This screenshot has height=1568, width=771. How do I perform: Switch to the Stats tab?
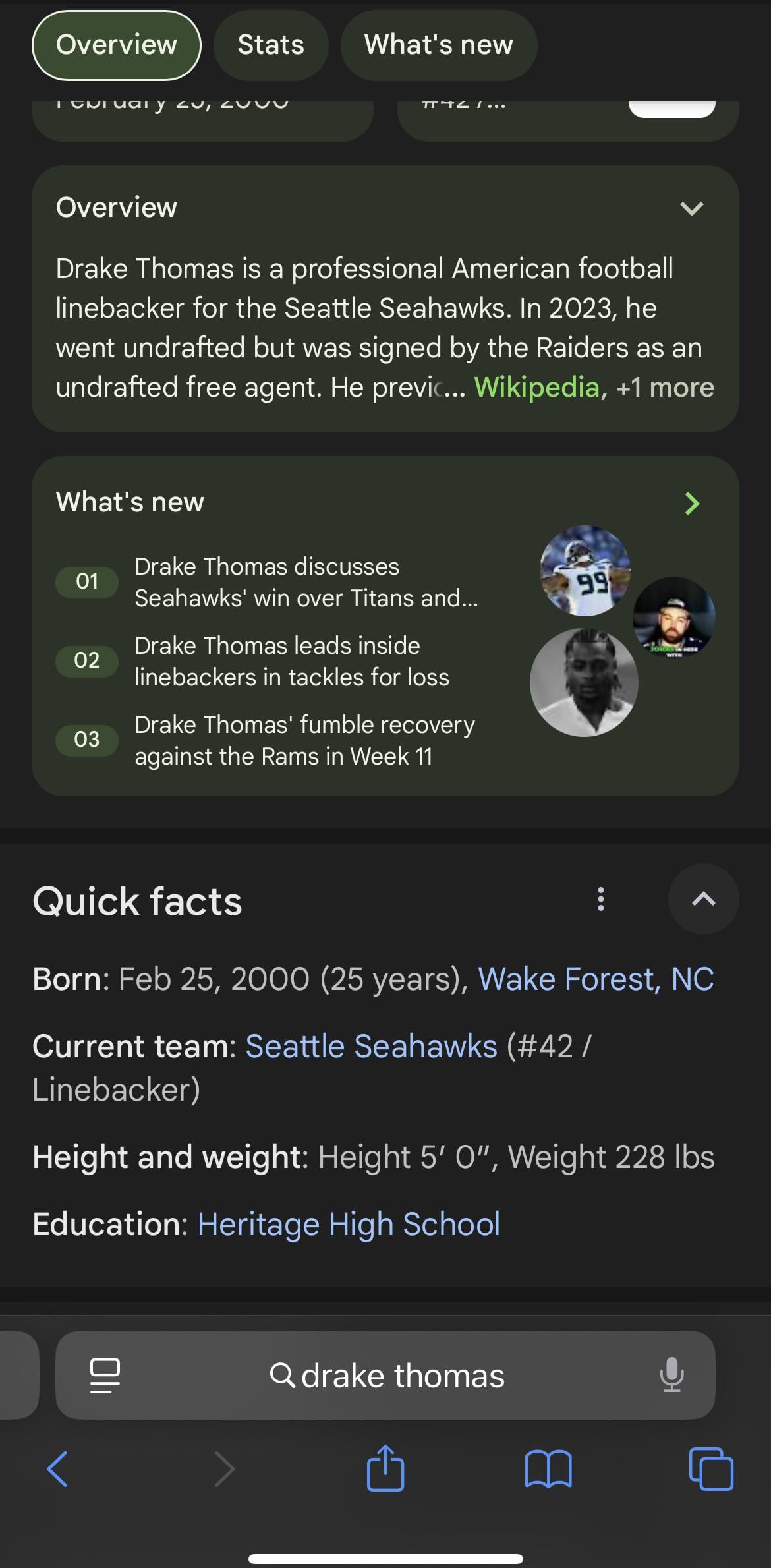pos(271,45)
